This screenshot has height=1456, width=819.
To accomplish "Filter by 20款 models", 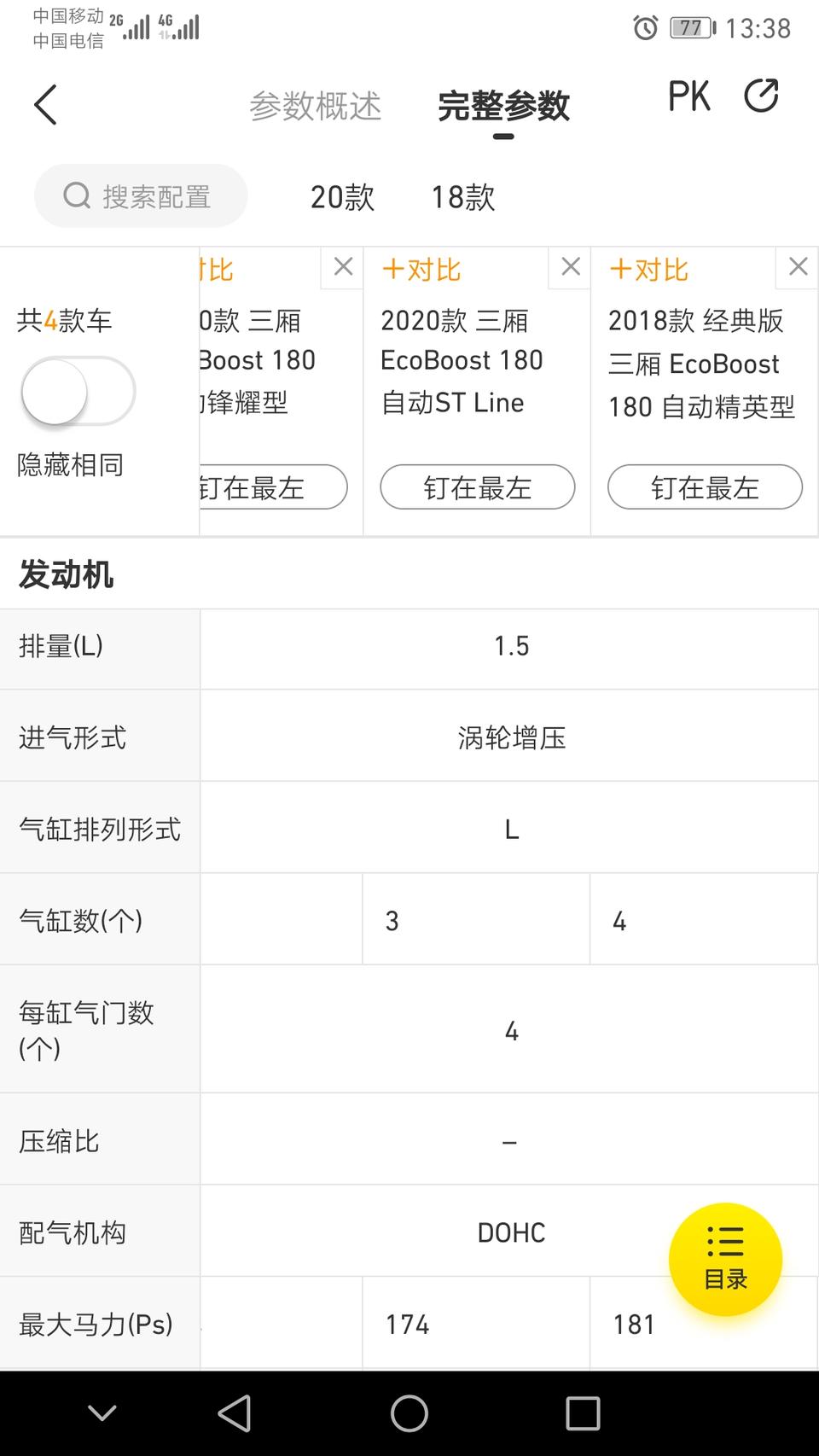I will pos(342,197).
